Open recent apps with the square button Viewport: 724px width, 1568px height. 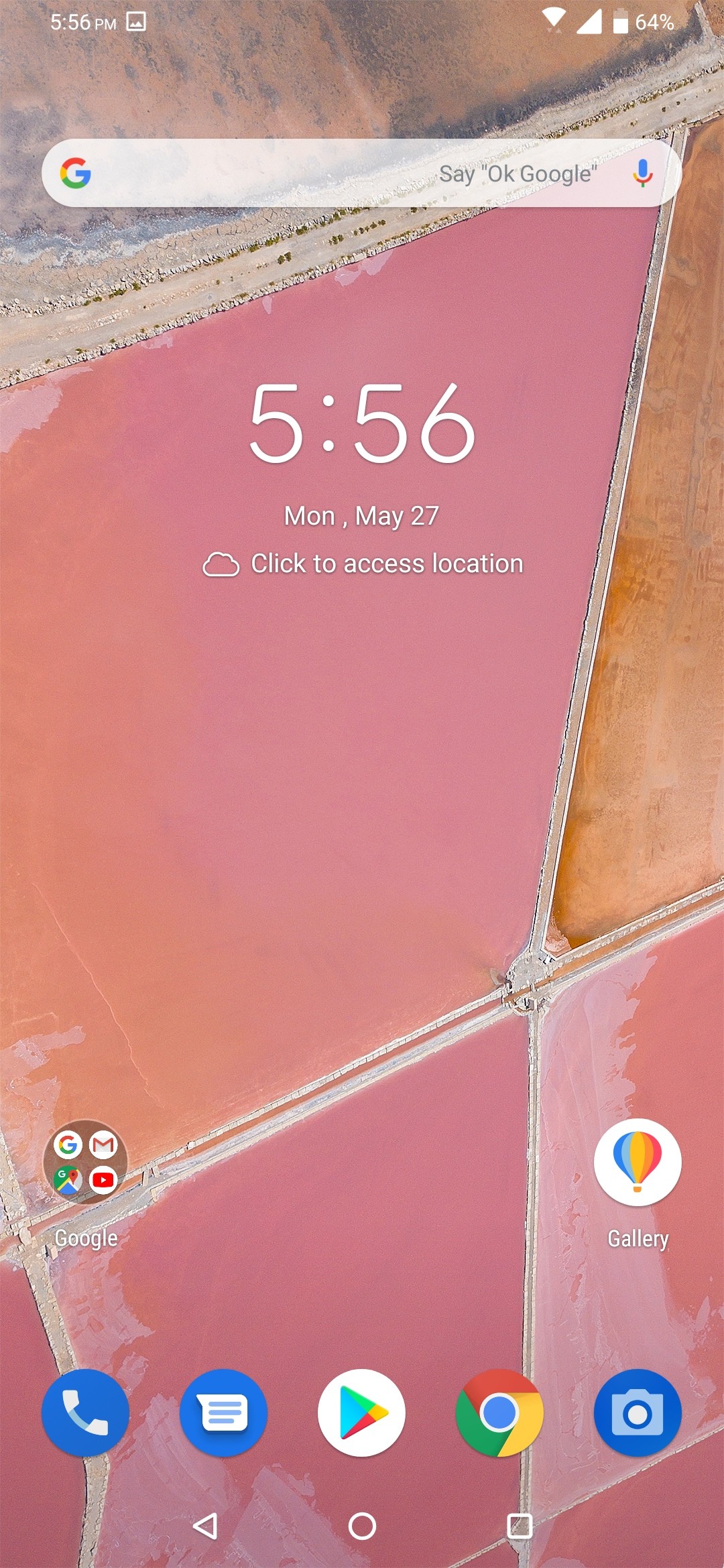[520, 1526]
